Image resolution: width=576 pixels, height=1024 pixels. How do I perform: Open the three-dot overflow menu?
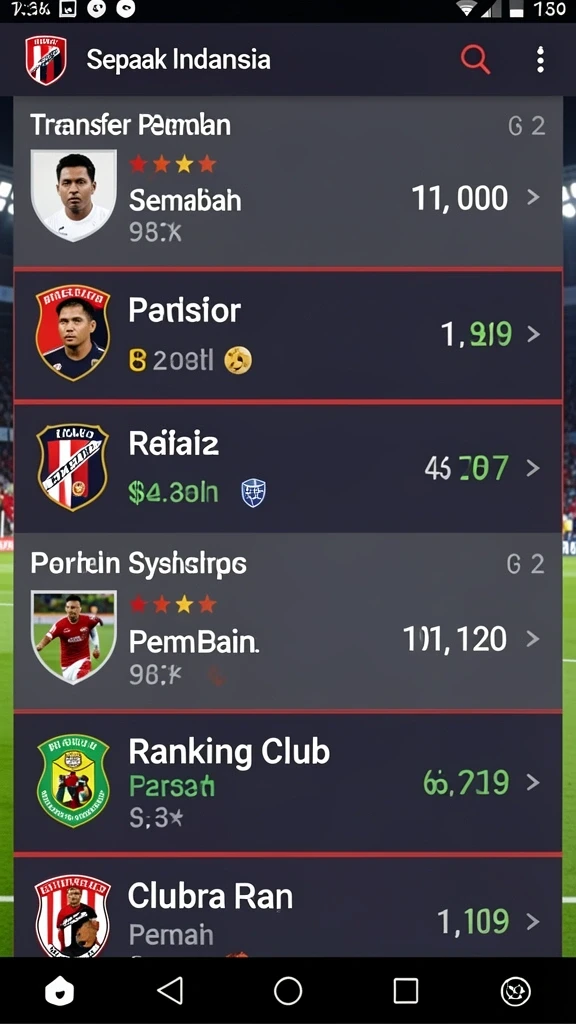(540, 60)
